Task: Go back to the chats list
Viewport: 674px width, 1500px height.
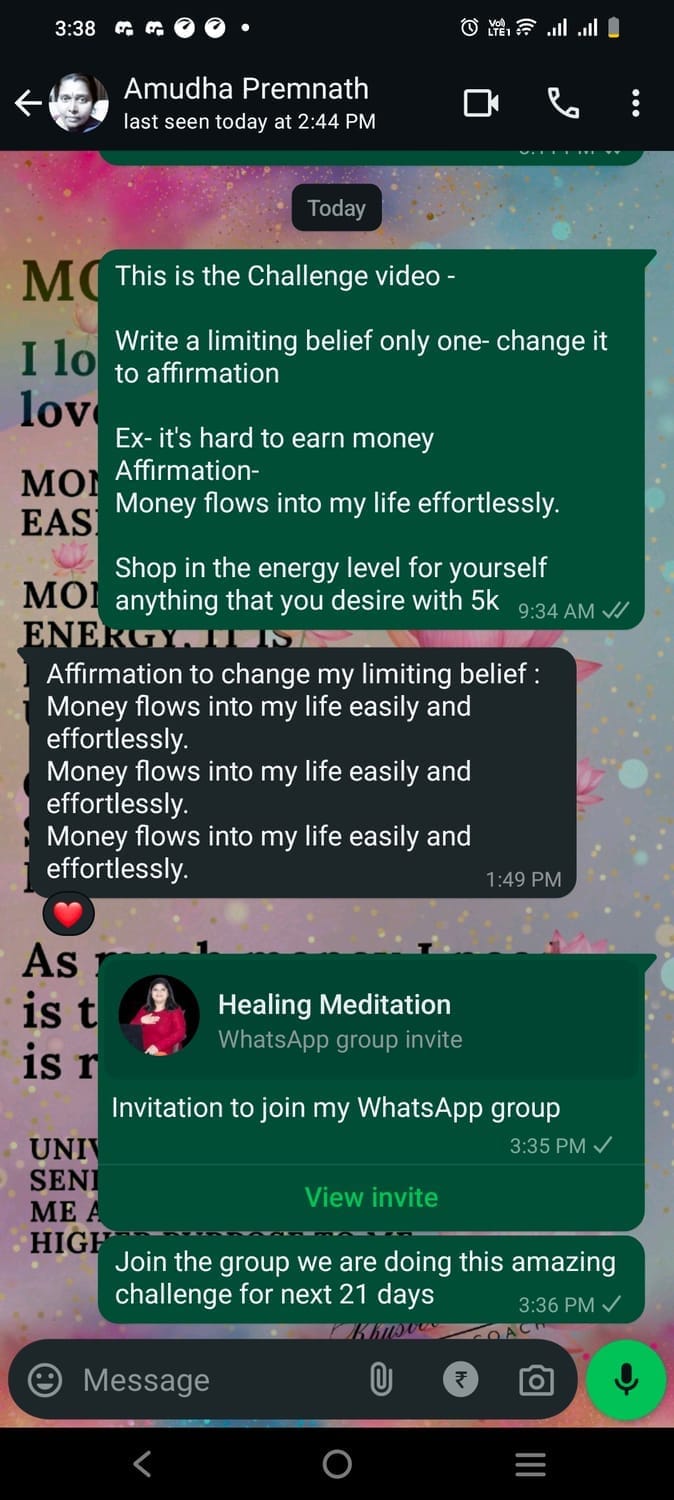Action: (x=27, y=103)
